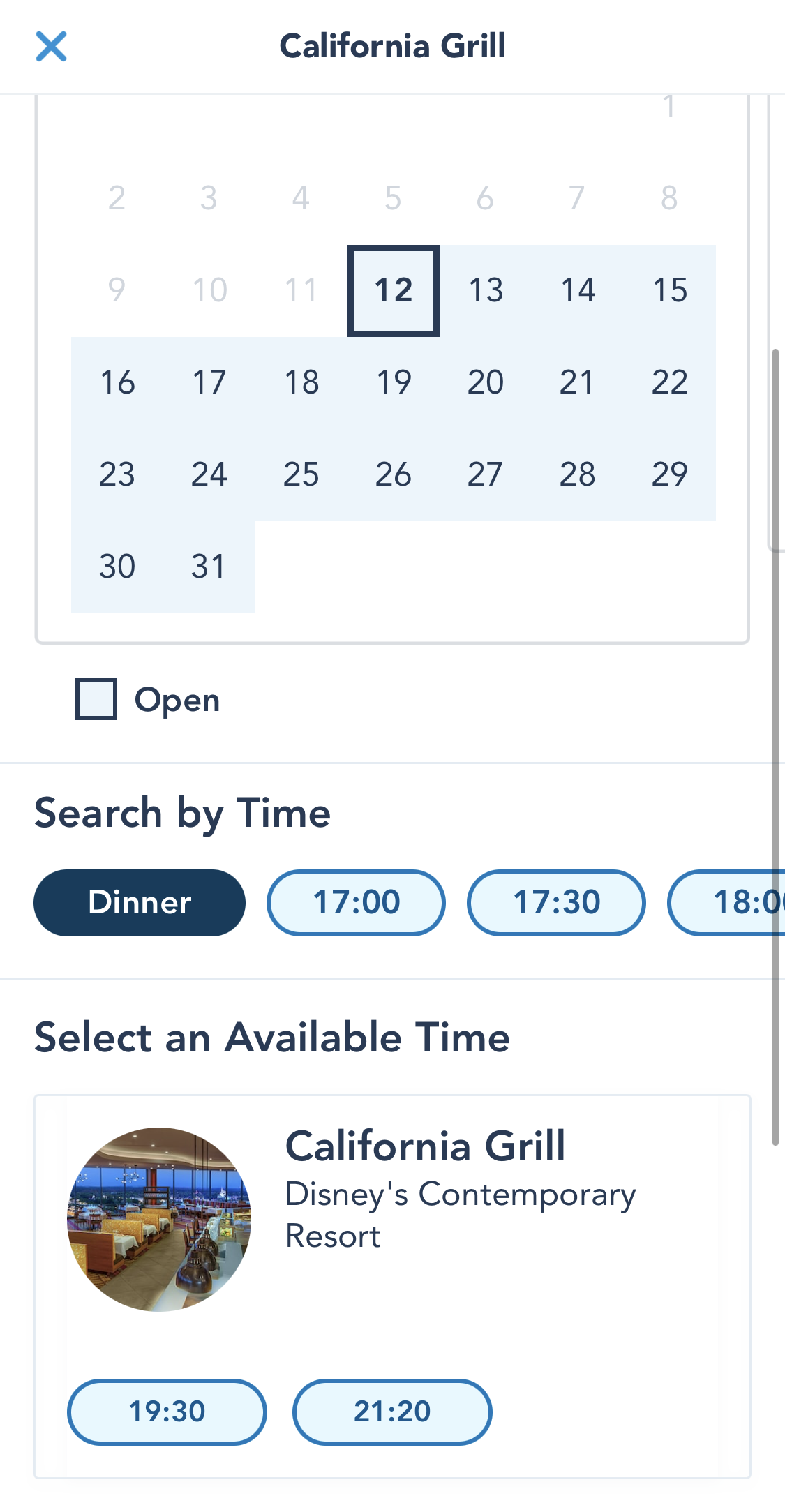
Task: Search for a 17:00 time slot
Action: (x=356, y=902)
